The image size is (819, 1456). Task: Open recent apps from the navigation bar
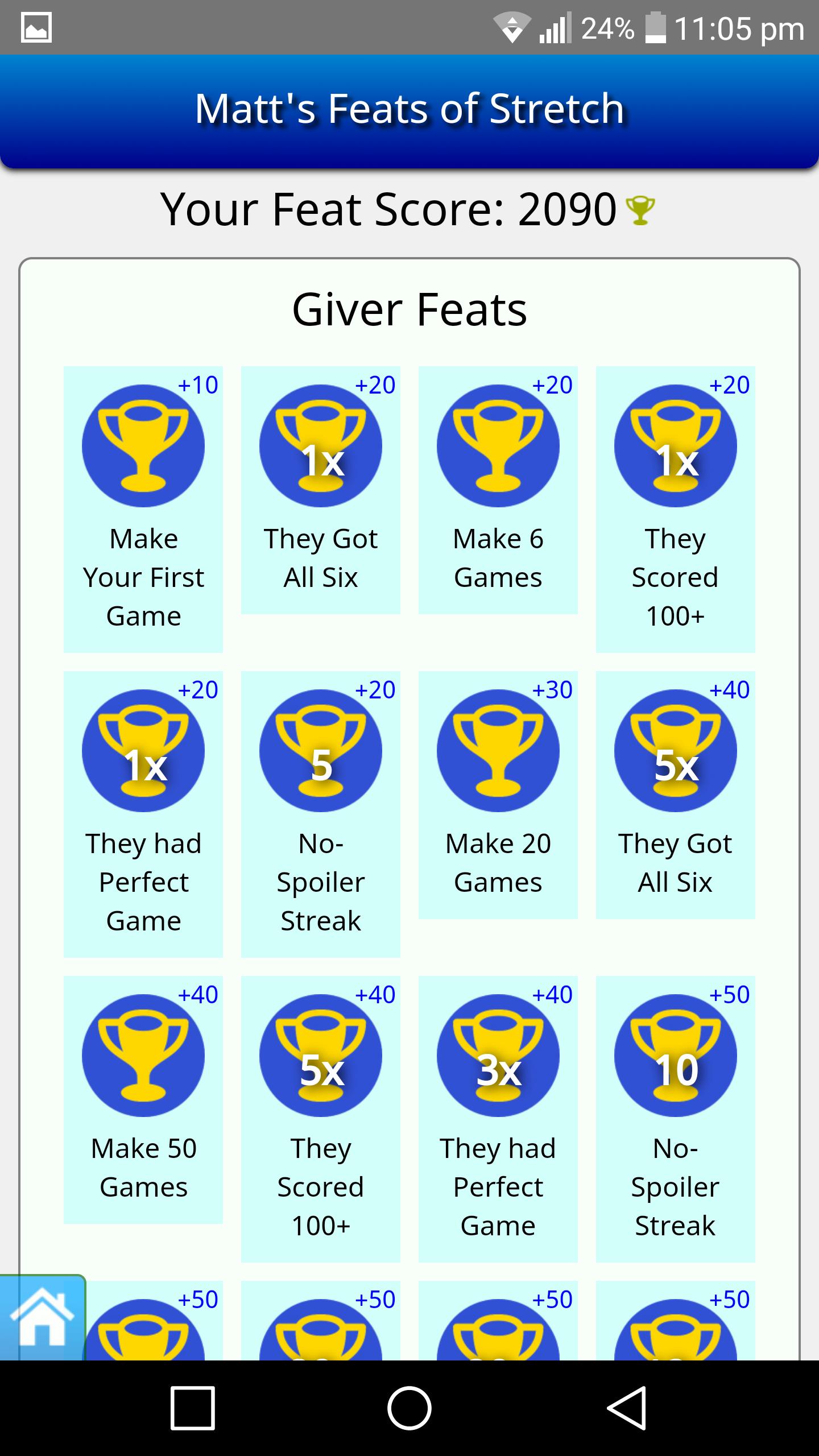[x=193, y=1408]
